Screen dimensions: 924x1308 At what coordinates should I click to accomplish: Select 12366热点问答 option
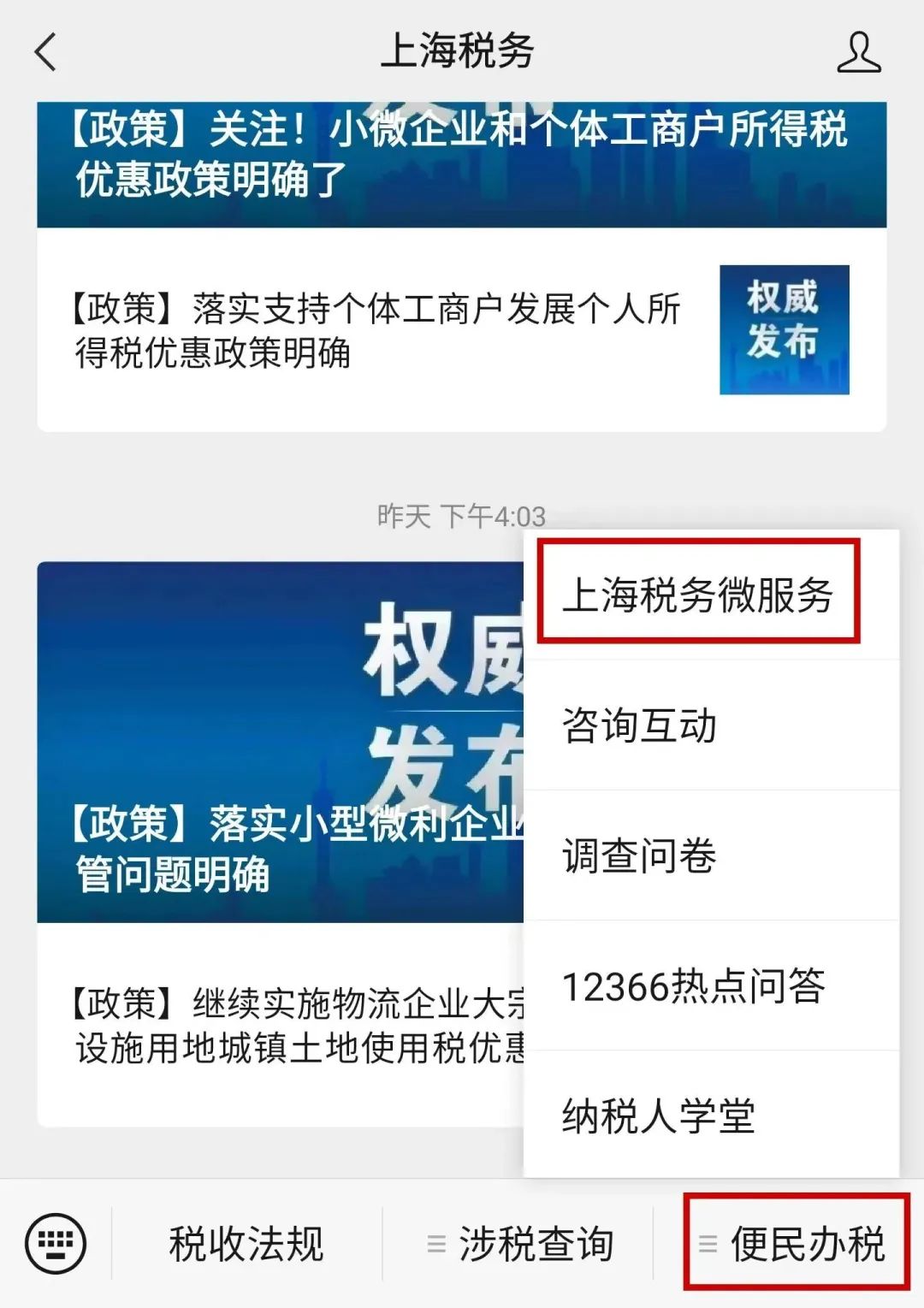[710, 985]
